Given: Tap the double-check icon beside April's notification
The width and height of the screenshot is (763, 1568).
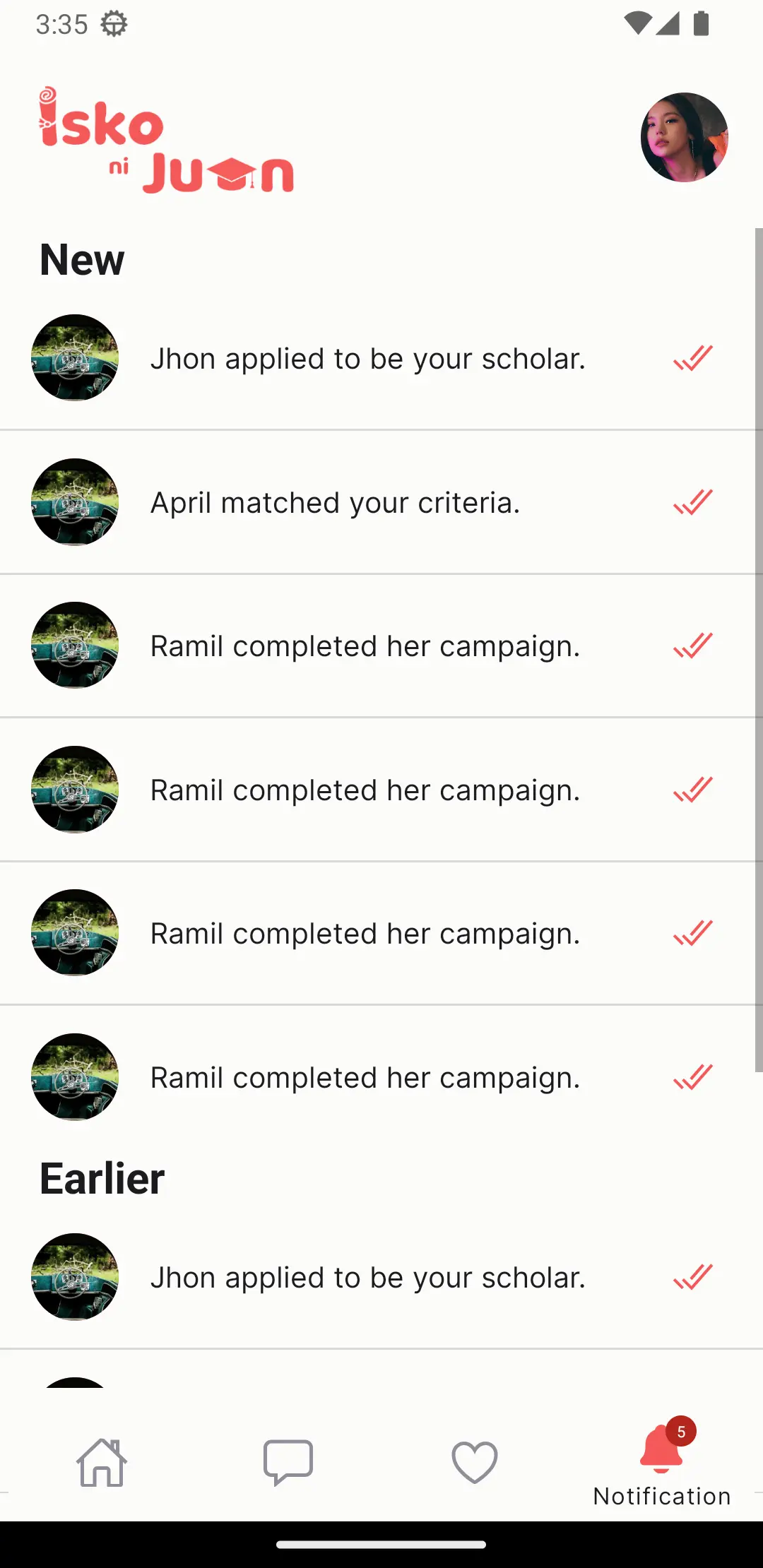Looking at the screenshot, I should point(692,502).
